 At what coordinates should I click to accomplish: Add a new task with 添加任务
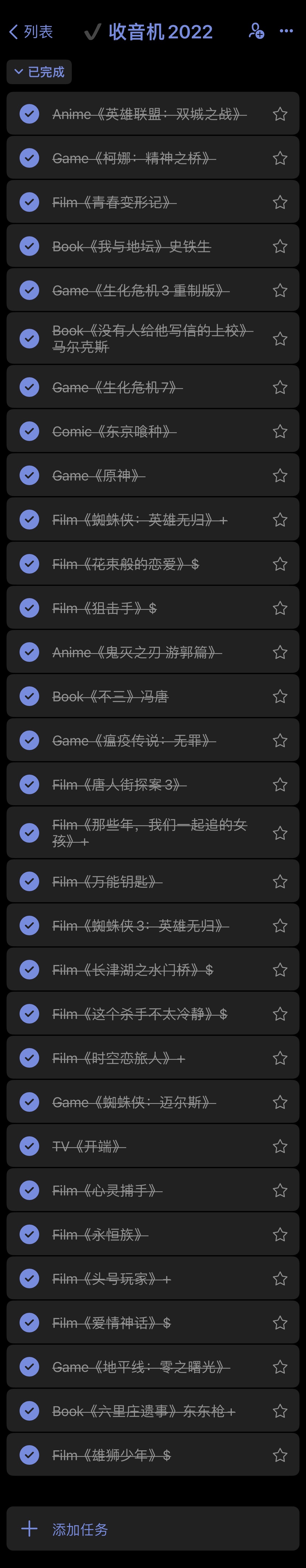tap(153, 1529)
